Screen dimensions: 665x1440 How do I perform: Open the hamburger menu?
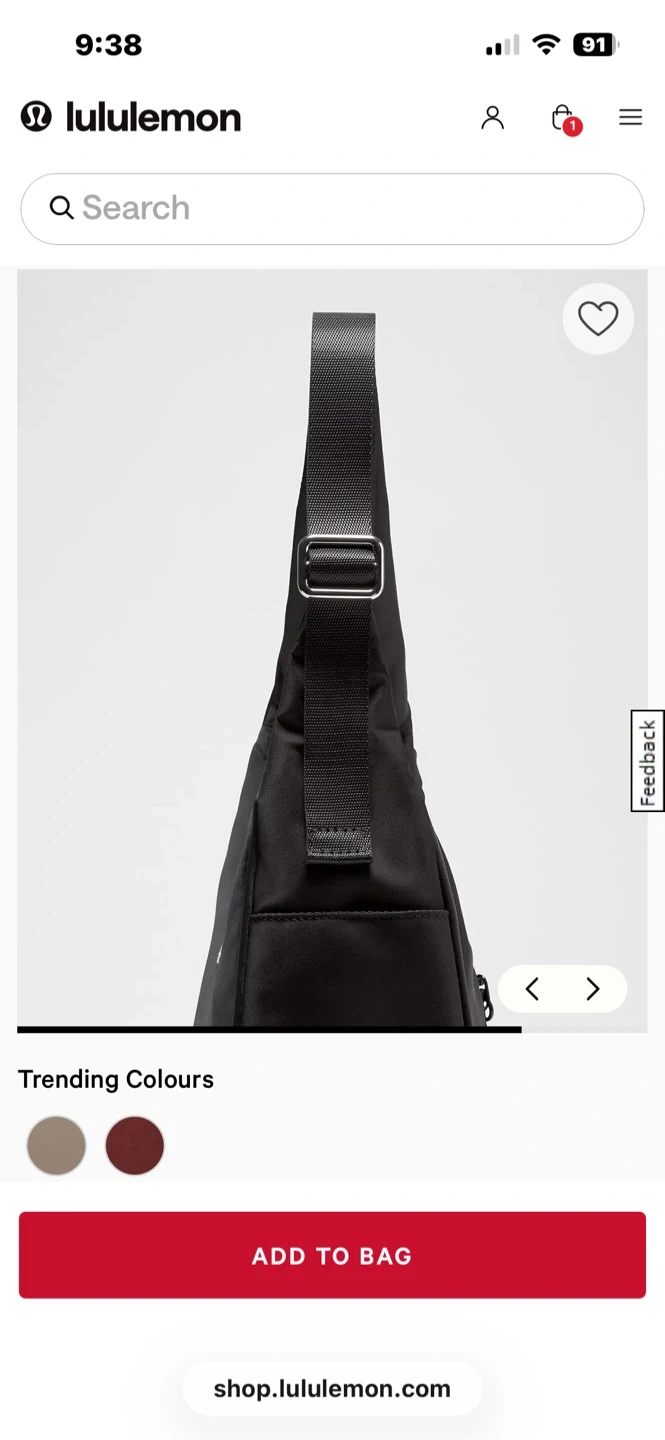(630, 118)
